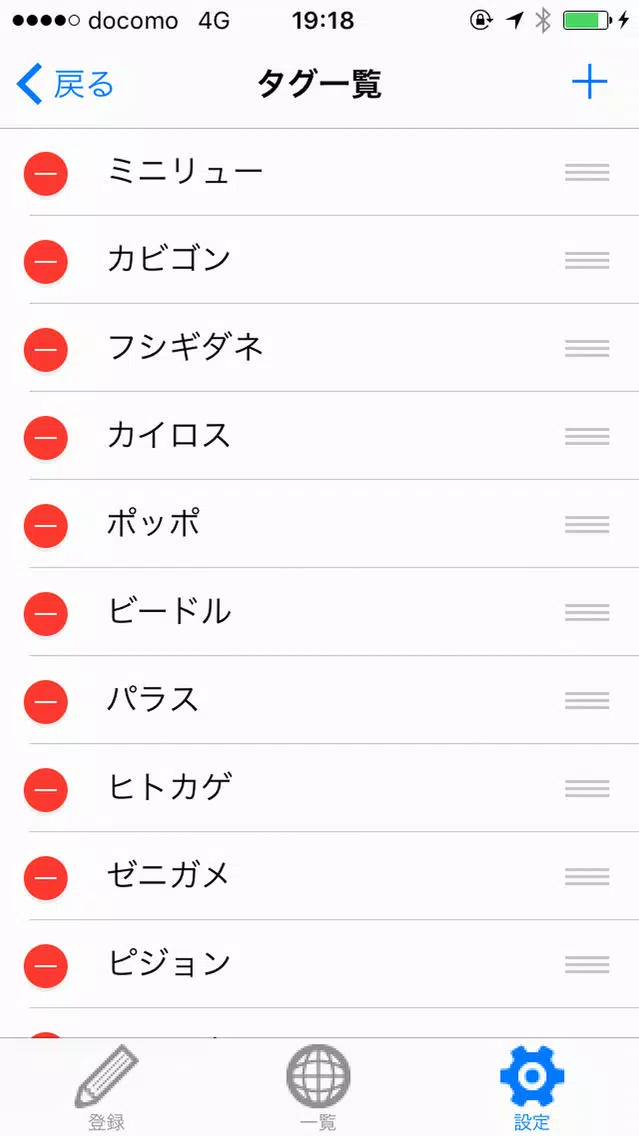
Task: Hit the red minus button on the ビードル row
Action: click(46, 614)
